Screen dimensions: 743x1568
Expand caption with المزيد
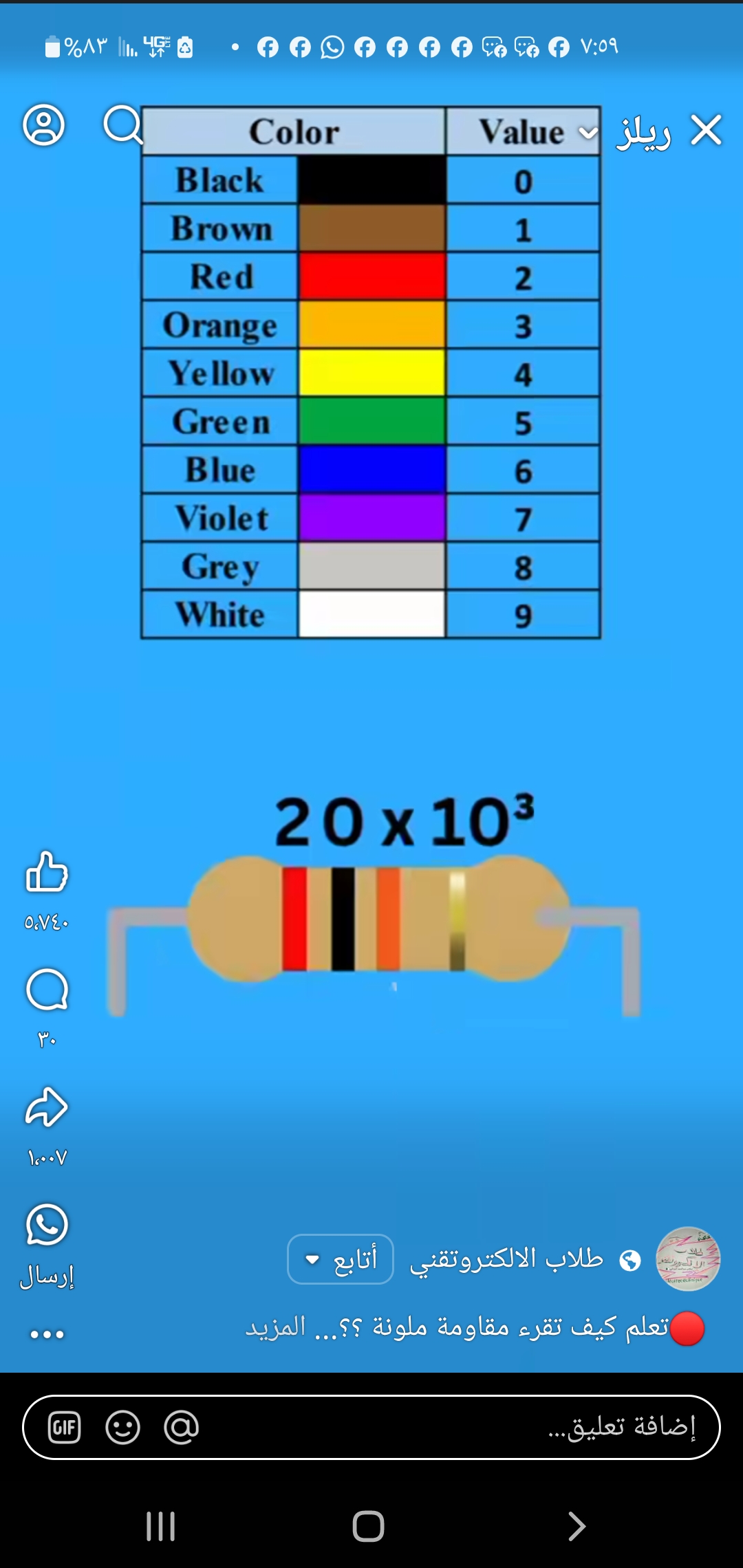[276, 1327]
